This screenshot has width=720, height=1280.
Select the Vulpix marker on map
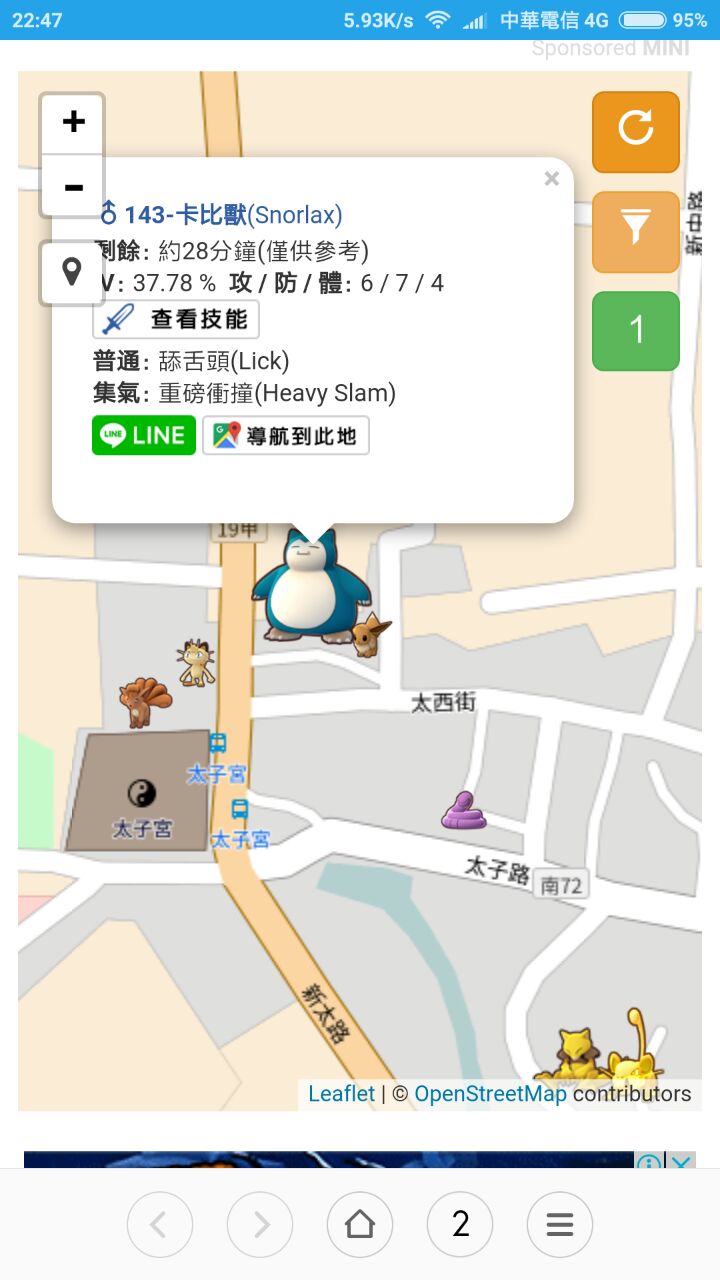(x=144, y=701)
